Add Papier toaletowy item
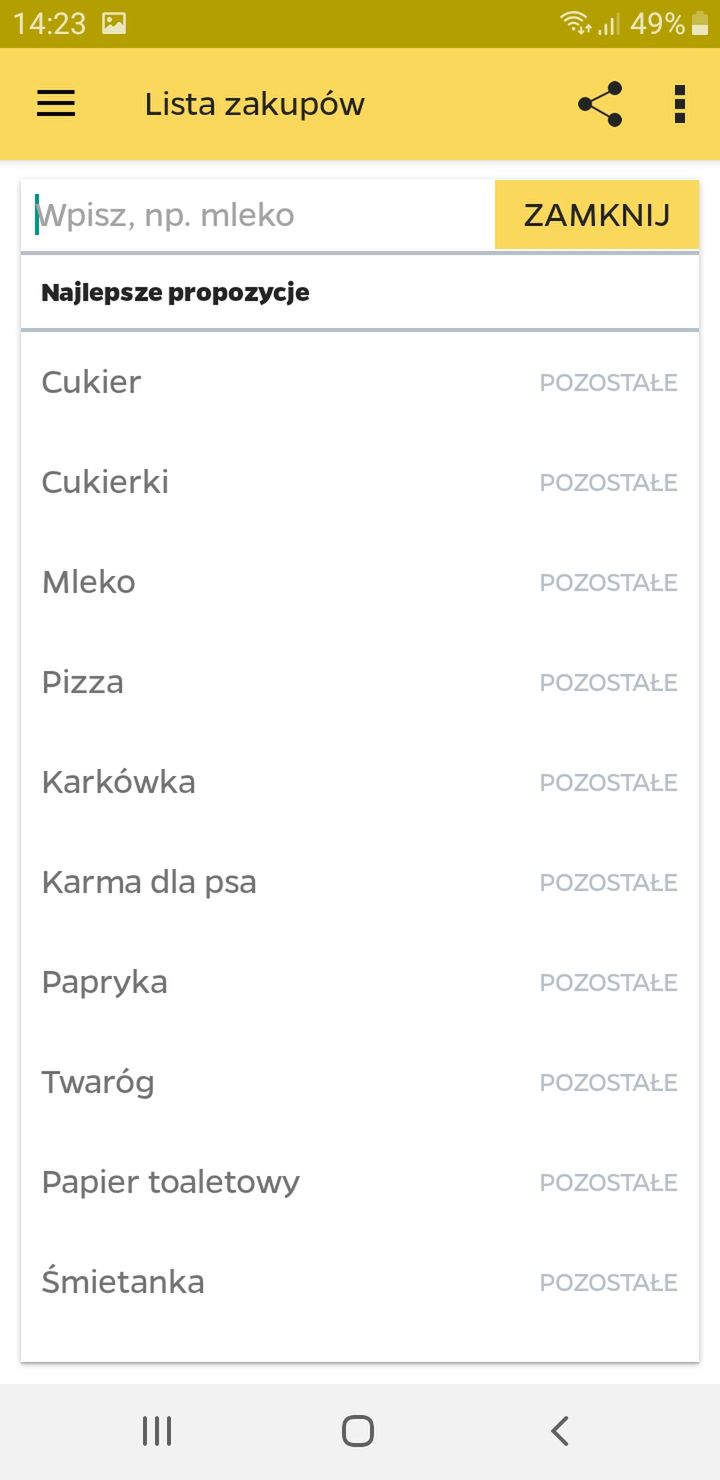 (x=360, y=1182)
